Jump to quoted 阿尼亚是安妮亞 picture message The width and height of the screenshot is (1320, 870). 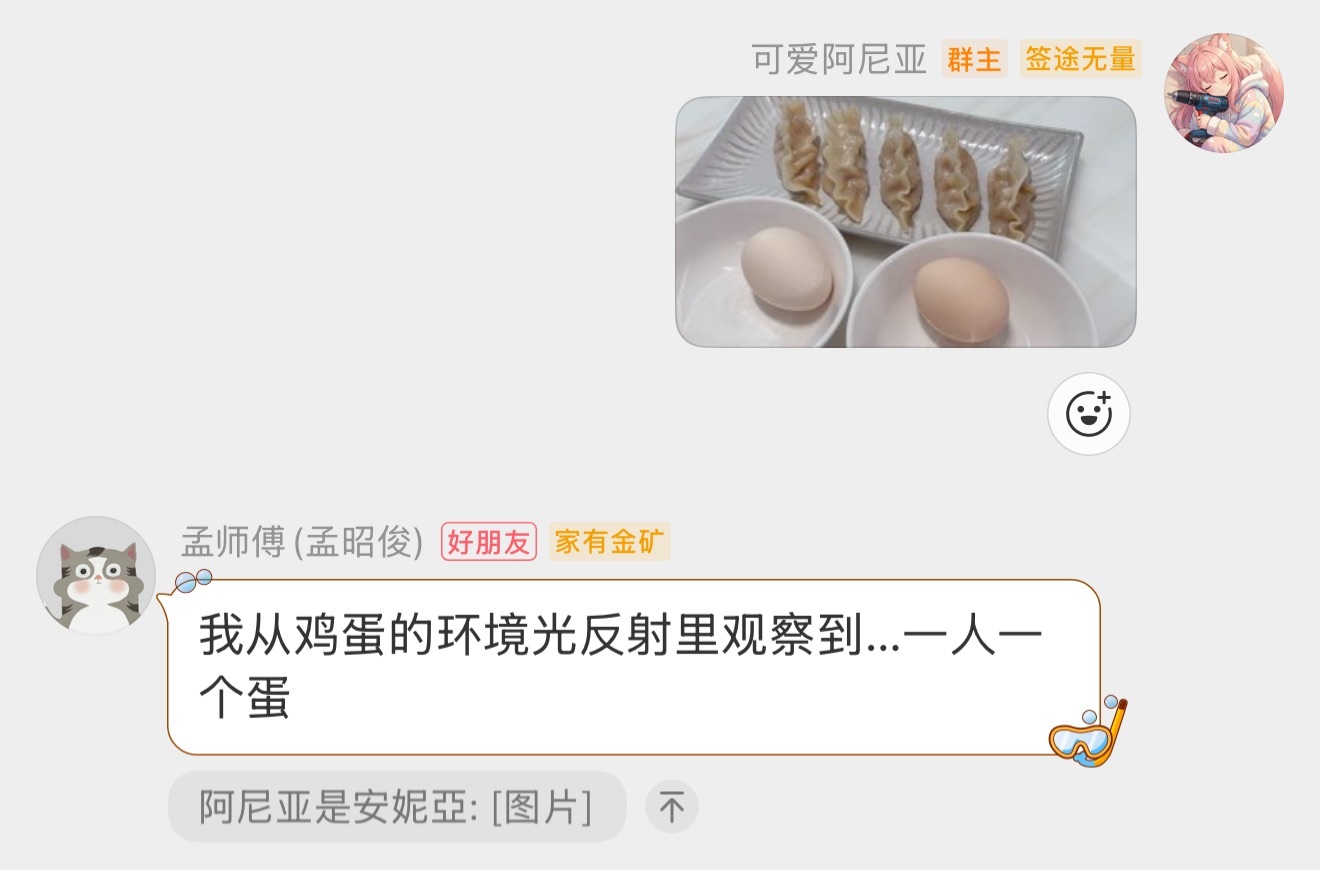[x=396, y=807]
